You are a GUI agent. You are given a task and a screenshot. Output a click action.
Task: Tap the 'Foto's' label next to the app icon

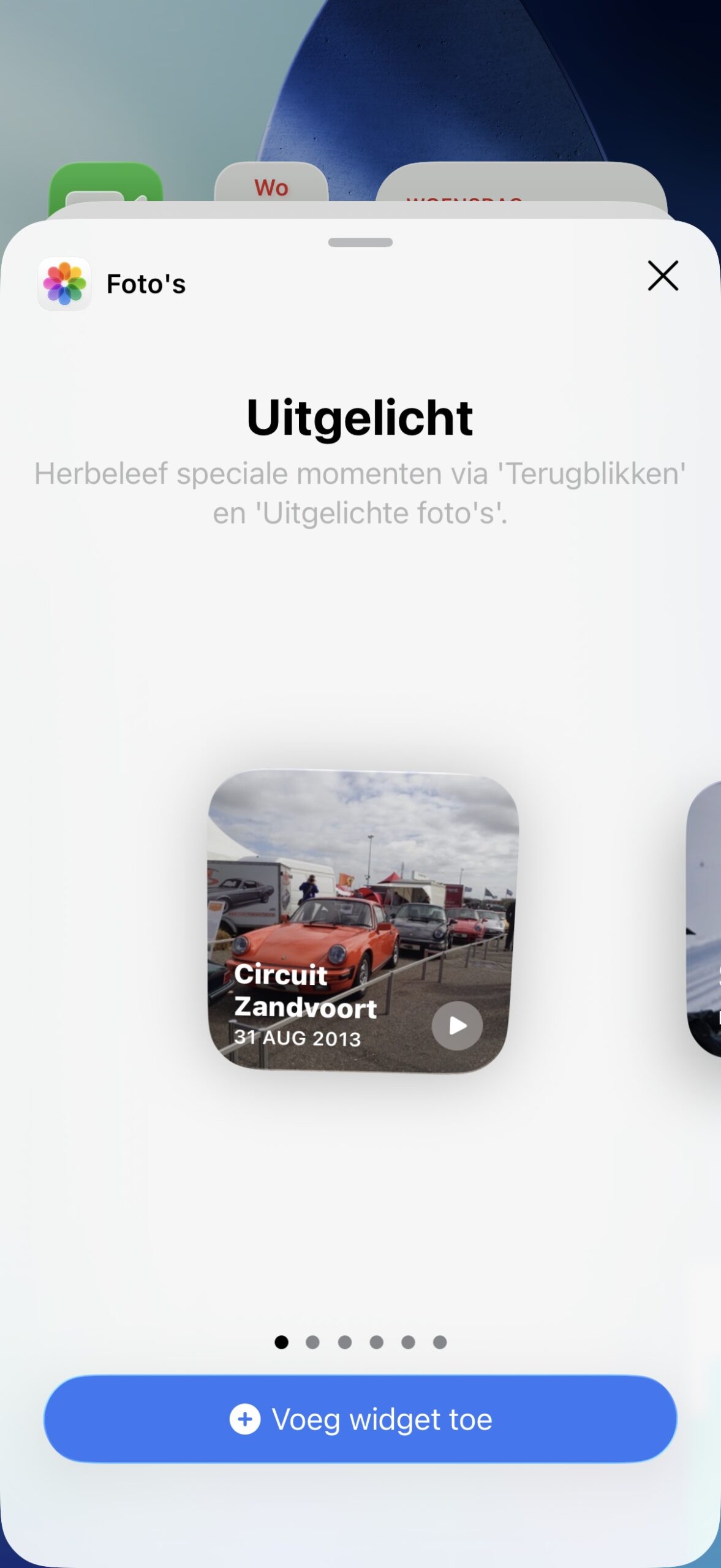[x=146, y=283]
